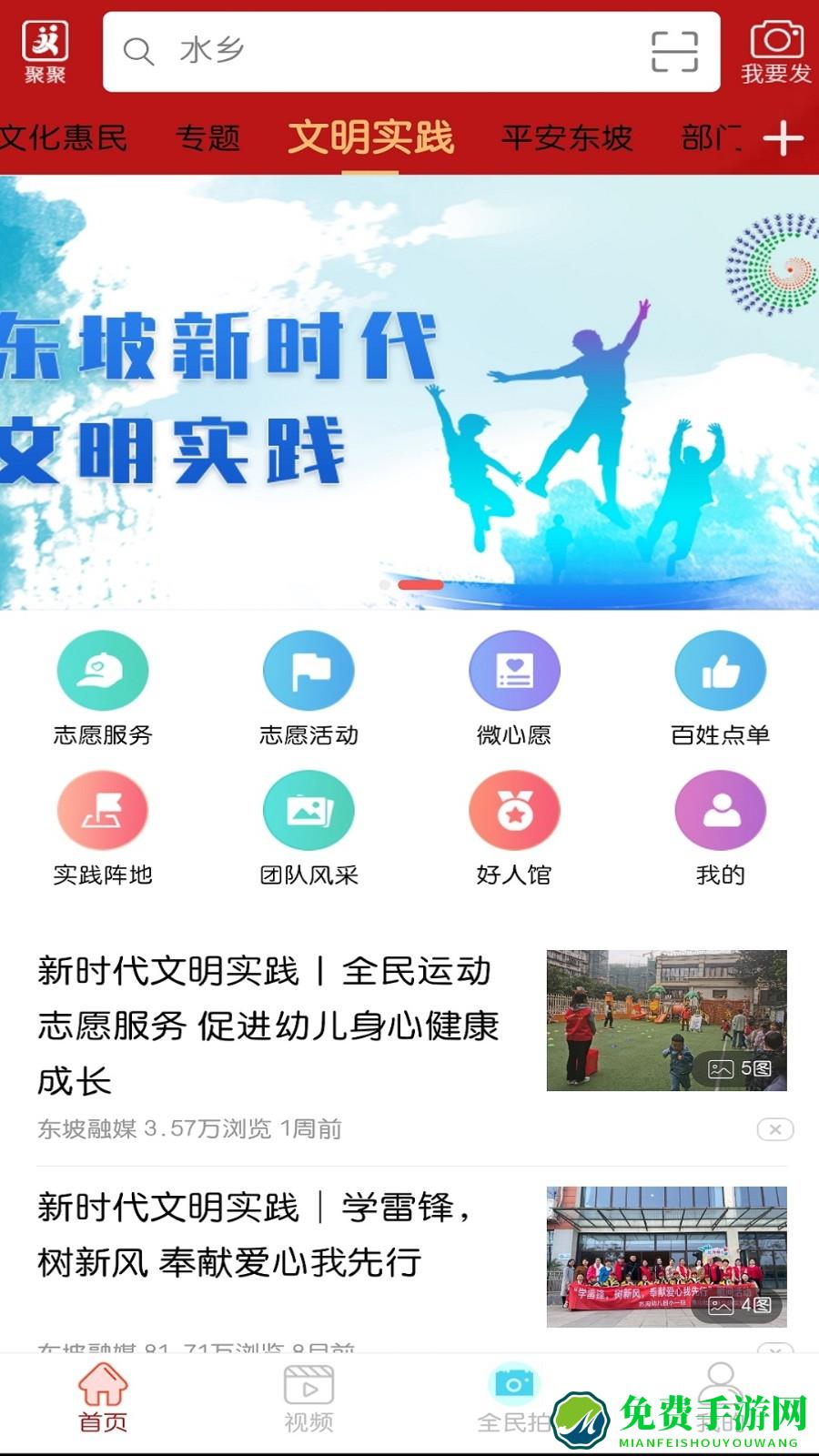Open the 我的 profile icon in grid
This screenshot has width=819, height=1456.
click(x=721, y=810)
